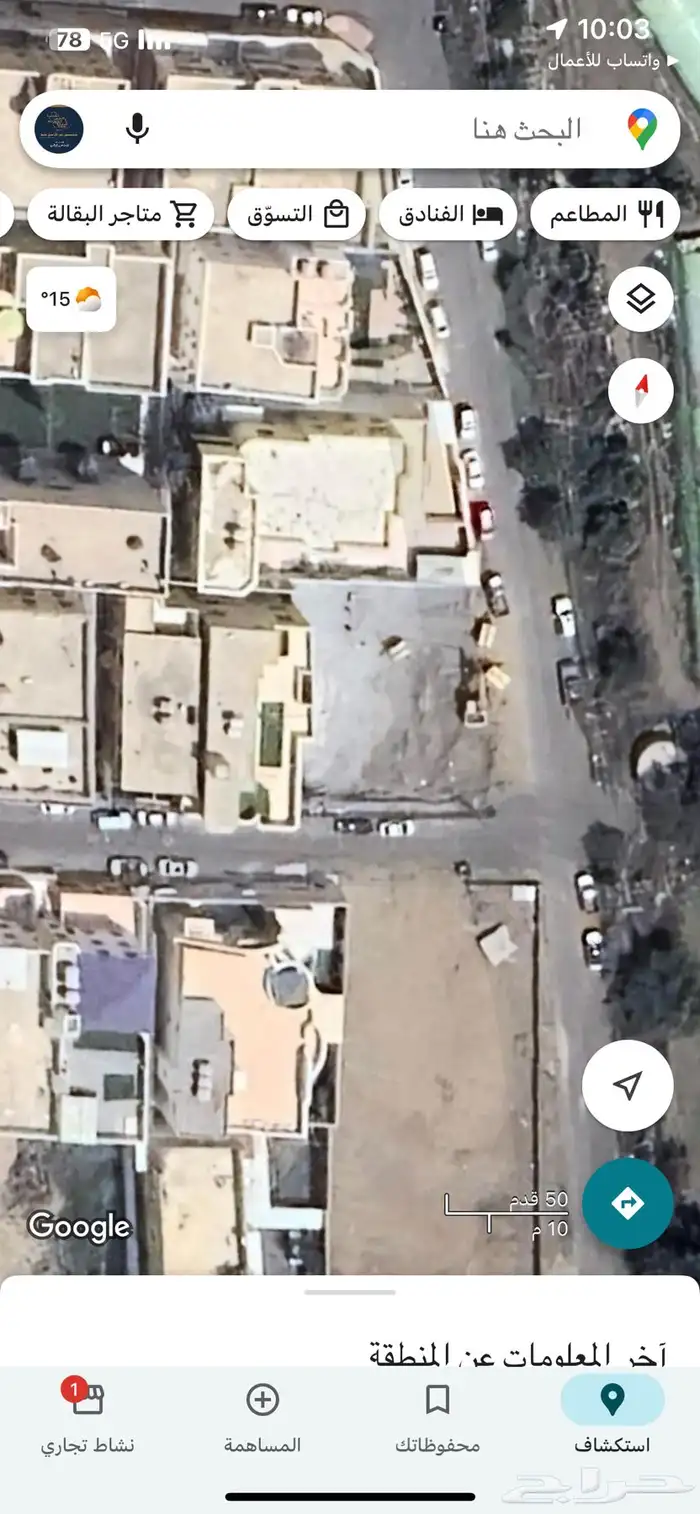Viewport: 700px width, 1514px height.
Task: Open the map layers button
Action: tap(640, 298)
